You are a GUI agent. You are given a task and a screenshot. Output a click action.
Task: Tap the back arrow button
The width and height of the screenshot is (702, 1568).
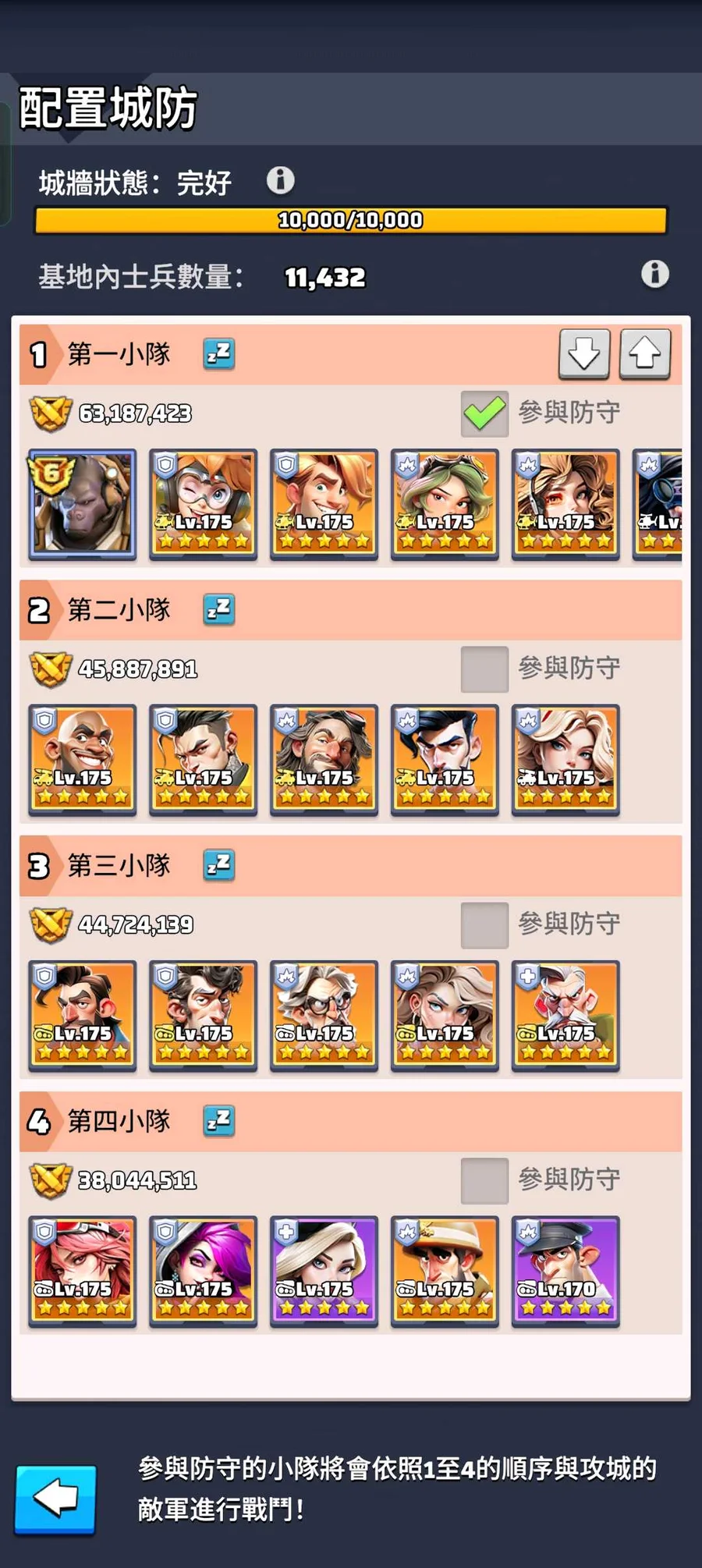click(x=55, y=1499)
